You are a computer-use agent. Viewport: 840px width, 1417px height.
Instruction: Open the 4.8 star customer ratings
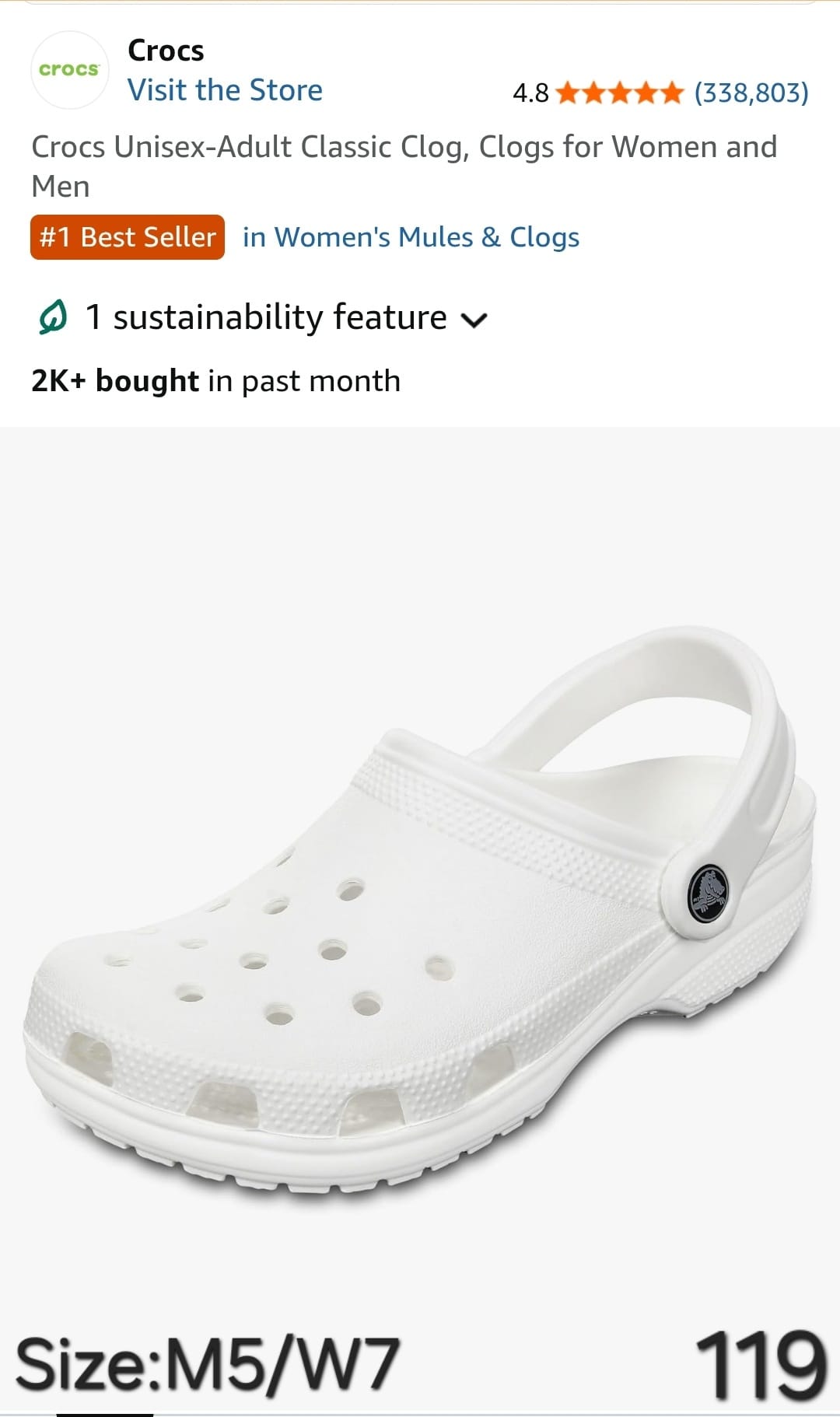tap(620, 93)
